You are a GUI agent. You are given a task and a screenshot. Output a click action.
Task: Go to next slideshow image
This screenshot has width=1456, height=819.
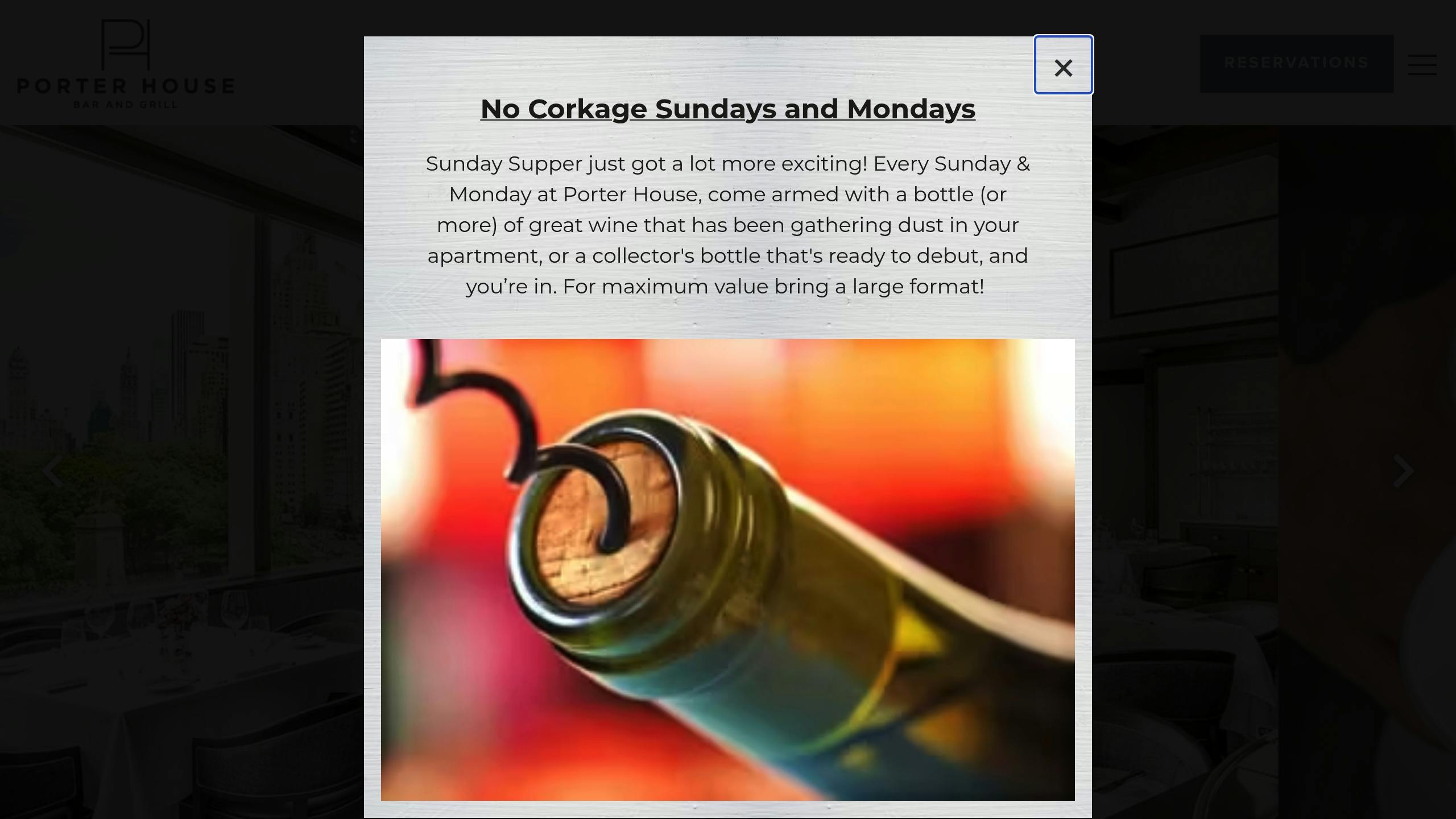(x=1403, y=471)
